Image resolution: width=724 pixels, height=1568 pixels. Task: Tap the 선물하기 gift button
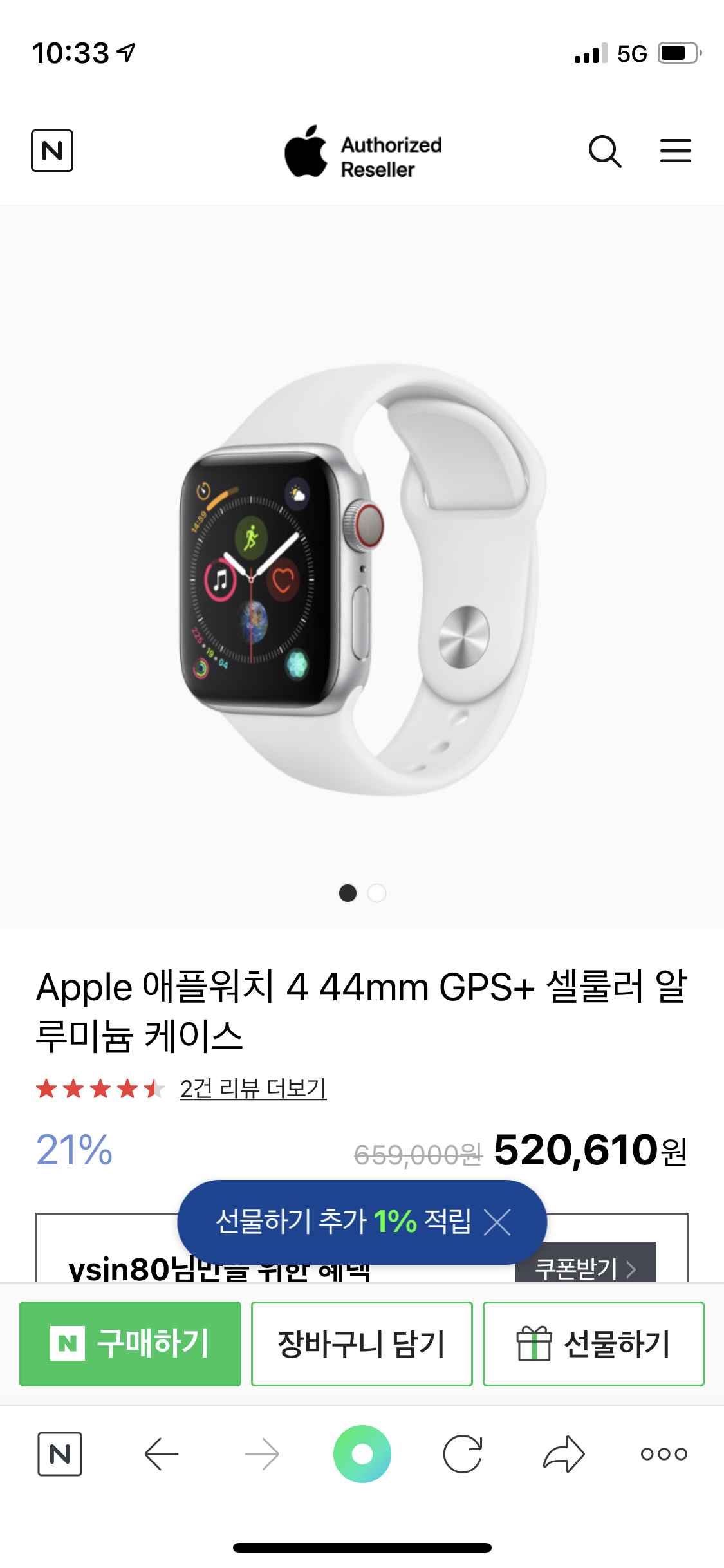(x=593, y=1343)
